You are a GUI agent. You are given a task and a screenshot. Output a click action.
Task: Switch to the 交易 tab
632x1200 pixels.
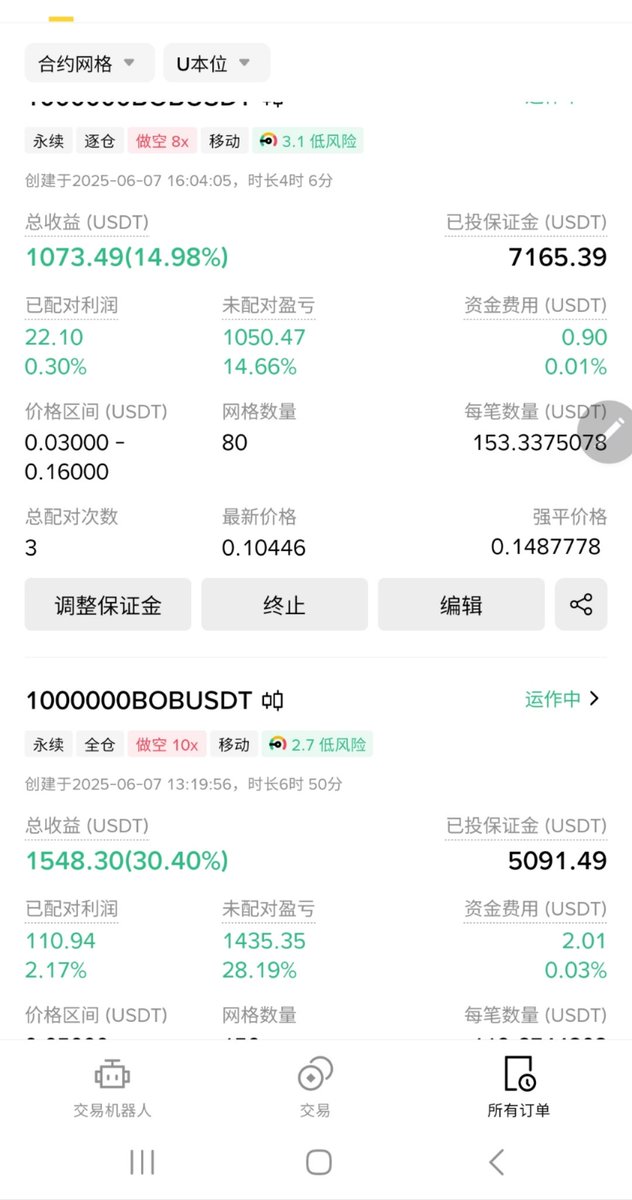(x=315, y=1089)
